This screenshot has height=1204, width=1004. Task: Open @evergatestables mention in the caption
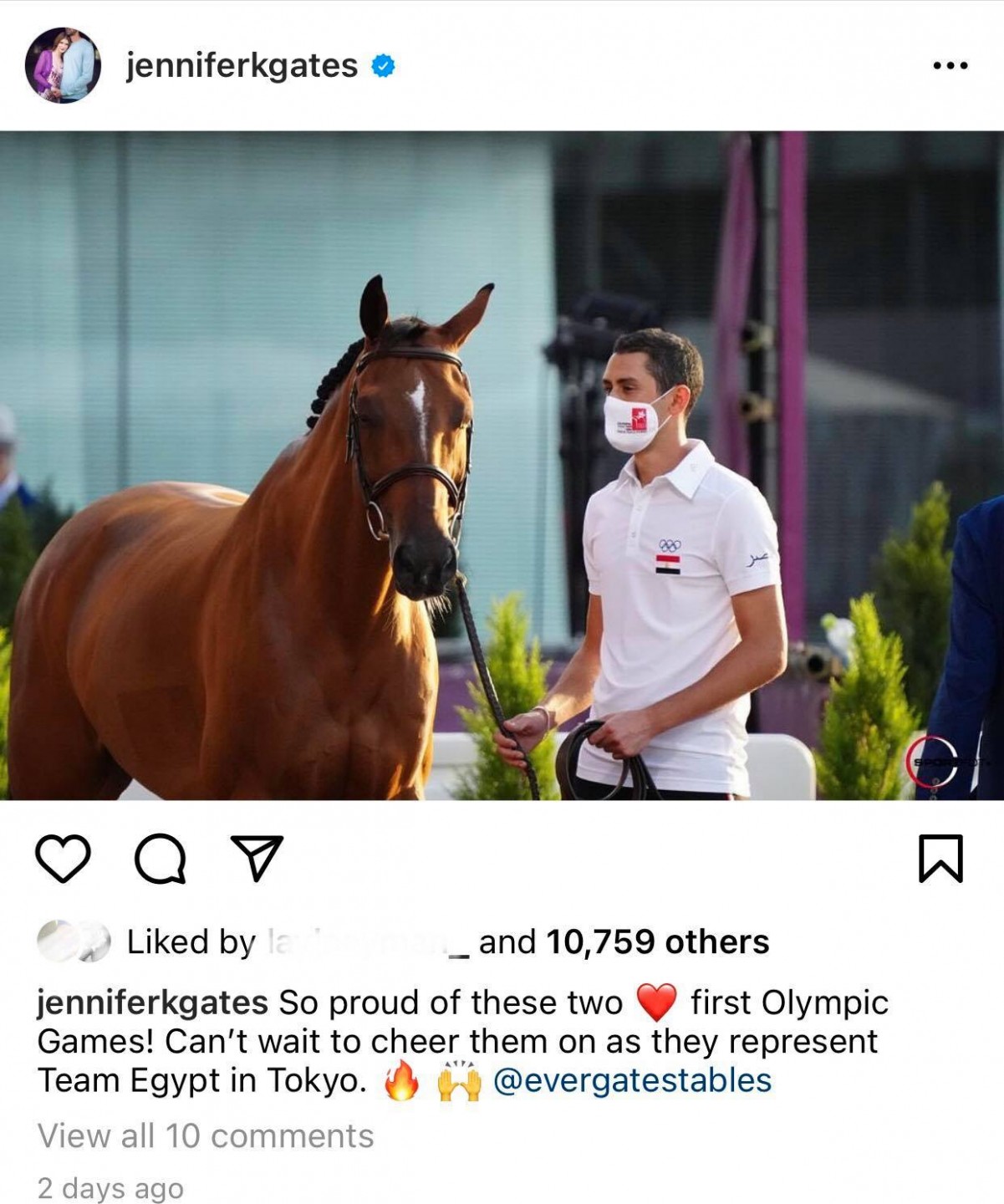click(632, 1080)
